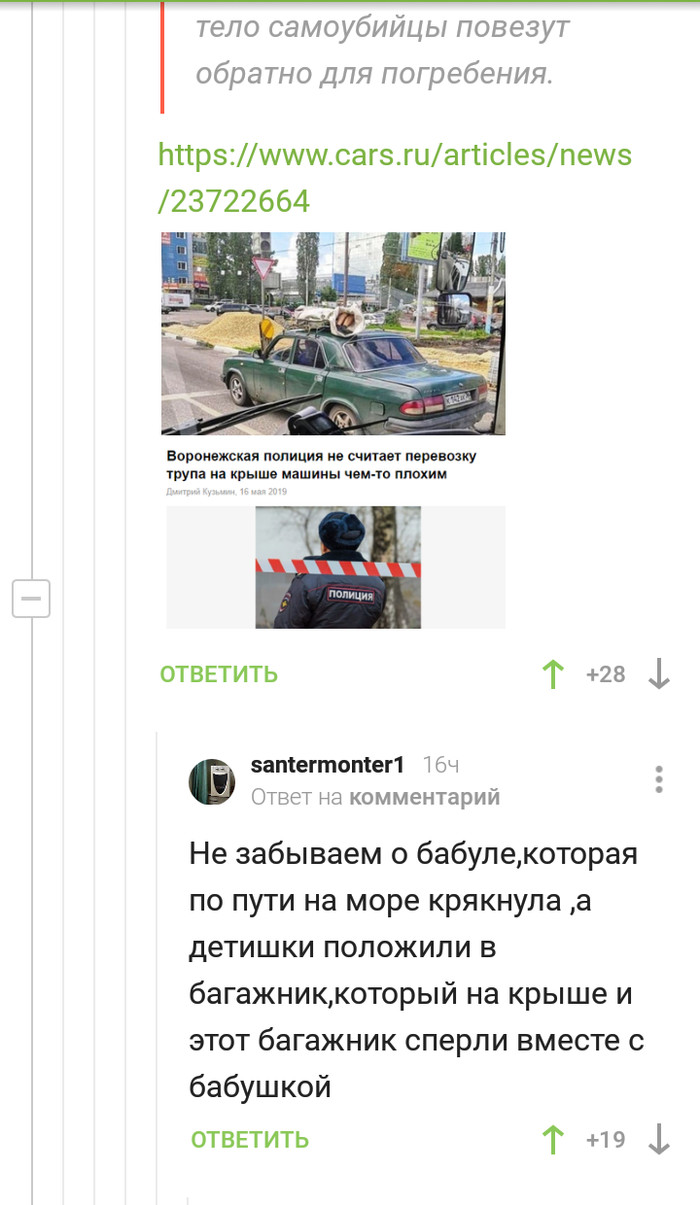Open the cars.ru article link
This screenshot has height=1205, width=700.
(x=394, y=178)
